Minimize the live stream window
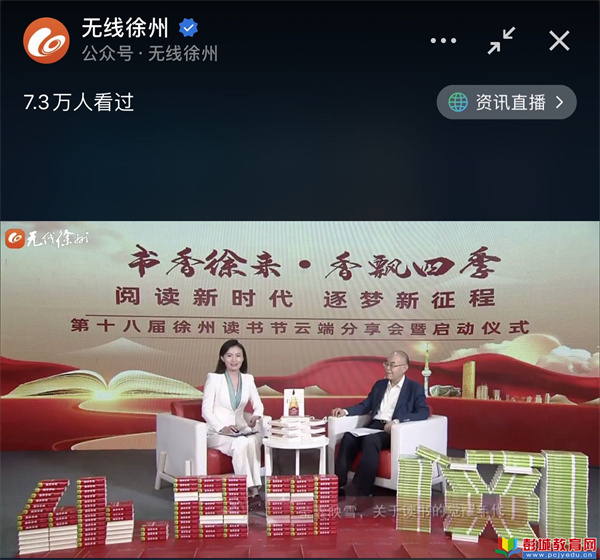The image size is (600, 560). 501,41
